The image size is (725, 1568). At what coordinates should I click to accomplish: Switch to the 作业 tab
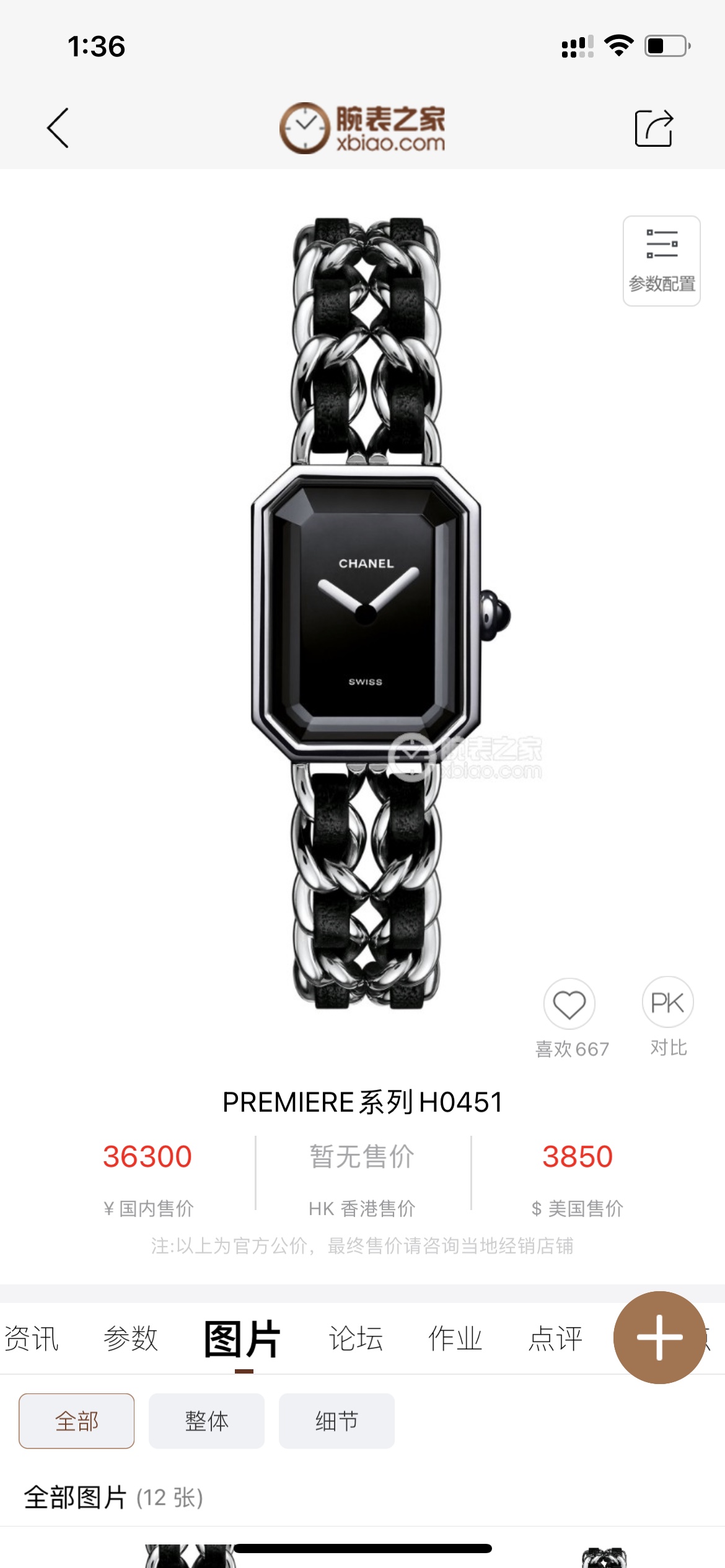[x=455, y=1338]
